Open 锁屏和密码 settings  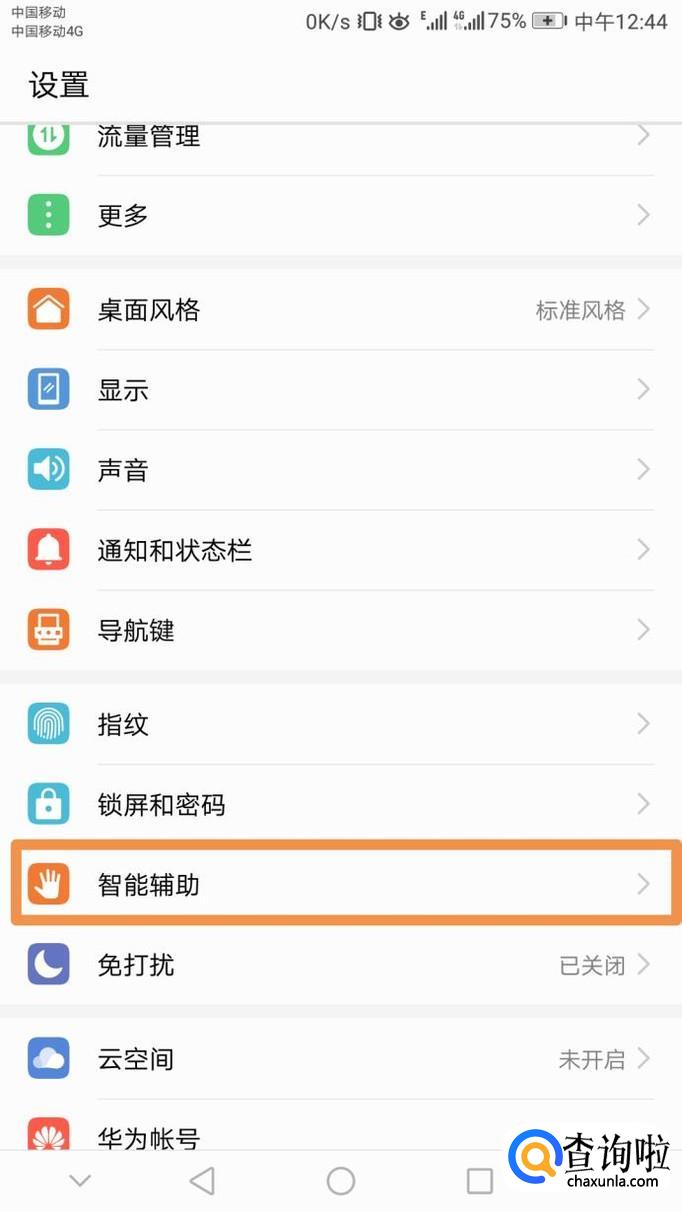pos(341,804)
